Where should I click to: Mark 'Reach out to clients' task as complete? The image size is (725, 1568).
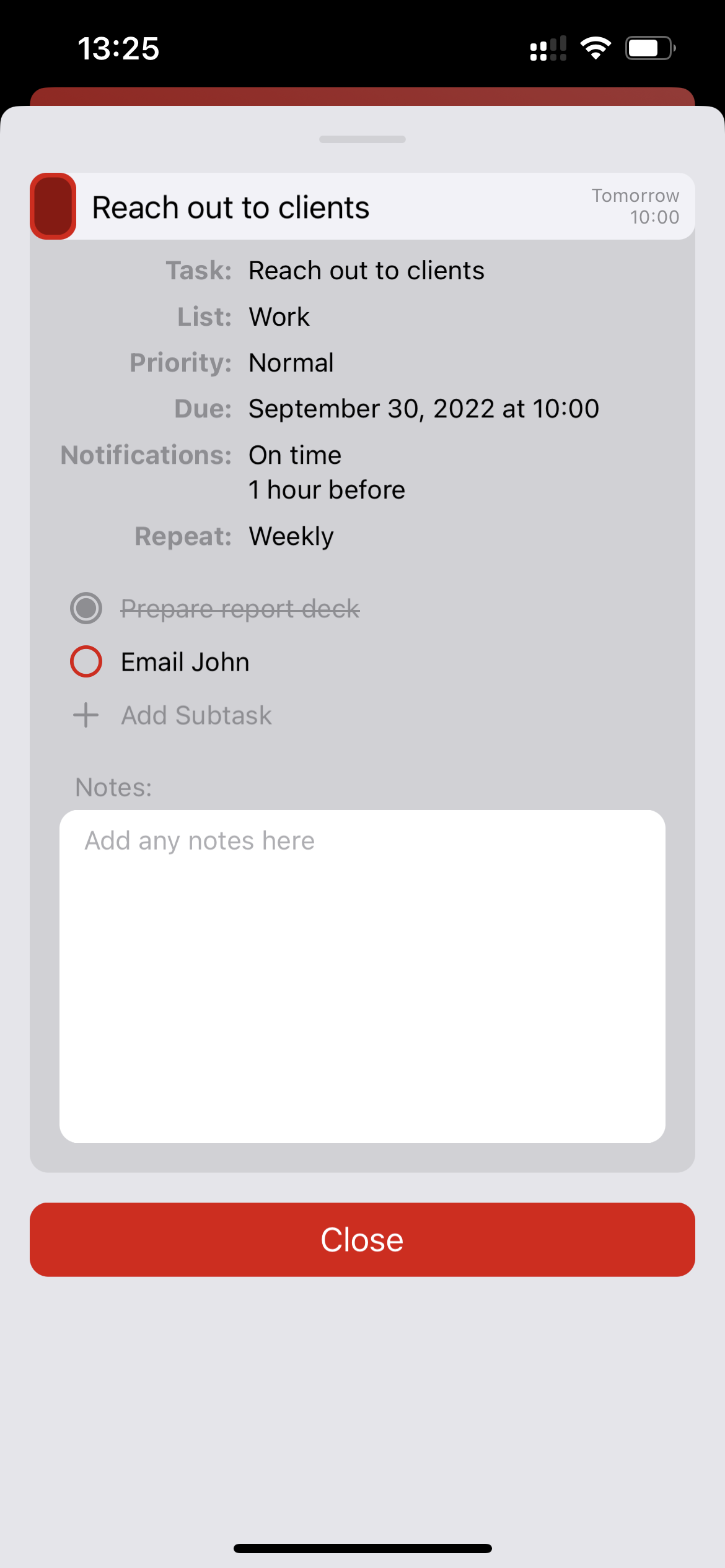pos(53,206)
